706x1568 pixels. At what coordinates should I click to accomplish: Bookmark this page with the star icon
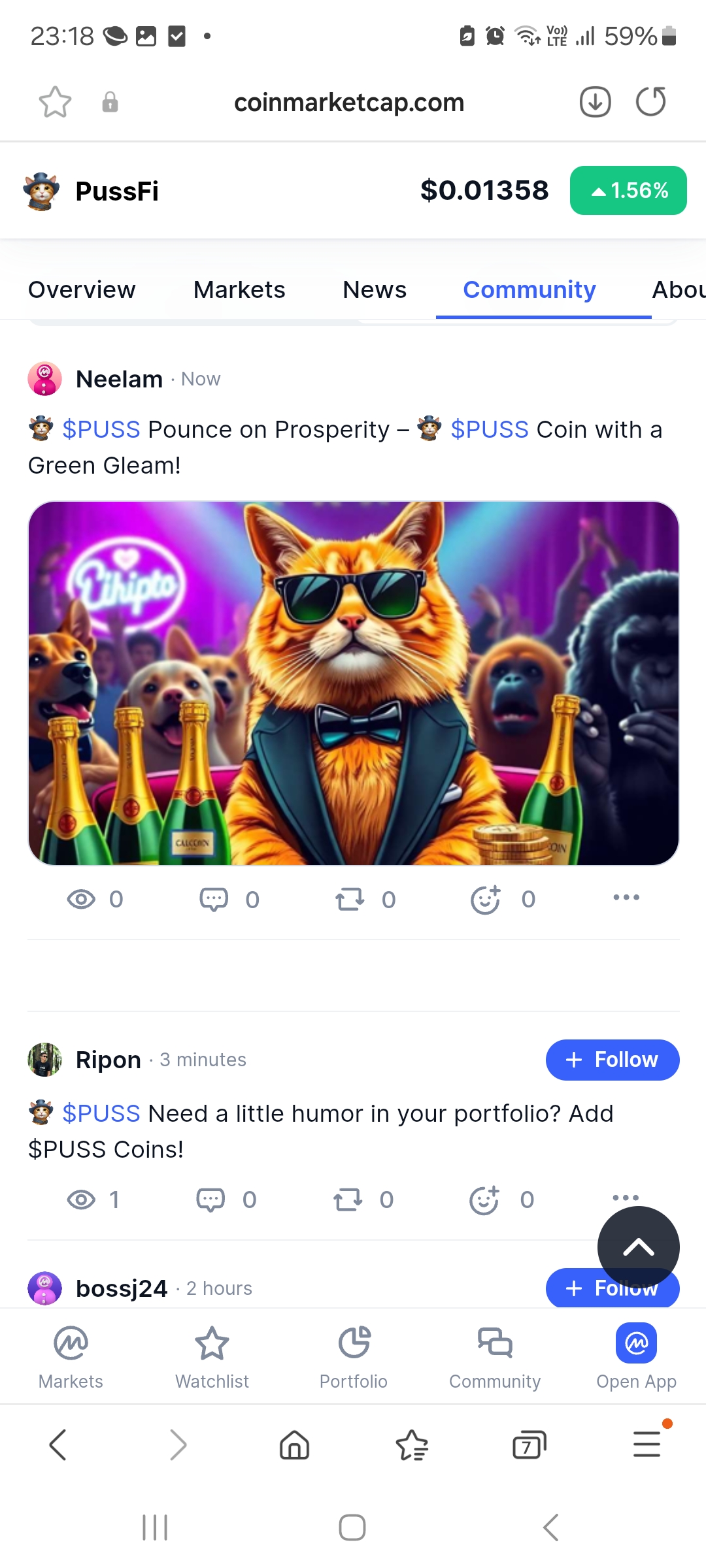click(x=55, y=102)
